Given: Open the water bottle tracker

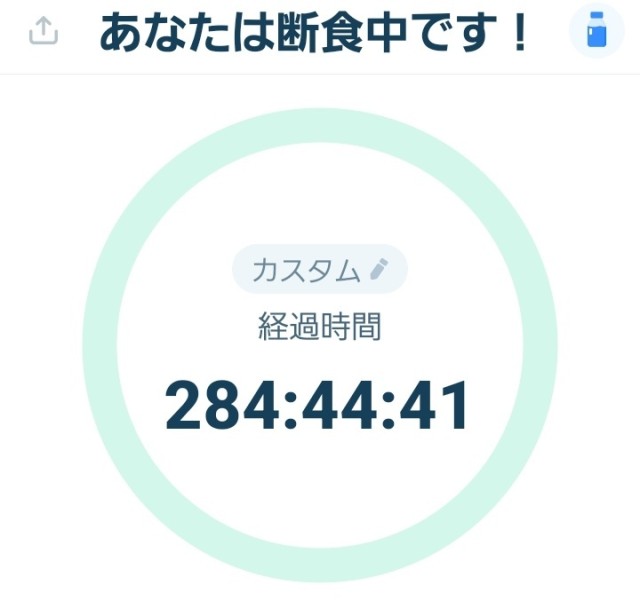Looking at the screenshot, I should (597, 32).
